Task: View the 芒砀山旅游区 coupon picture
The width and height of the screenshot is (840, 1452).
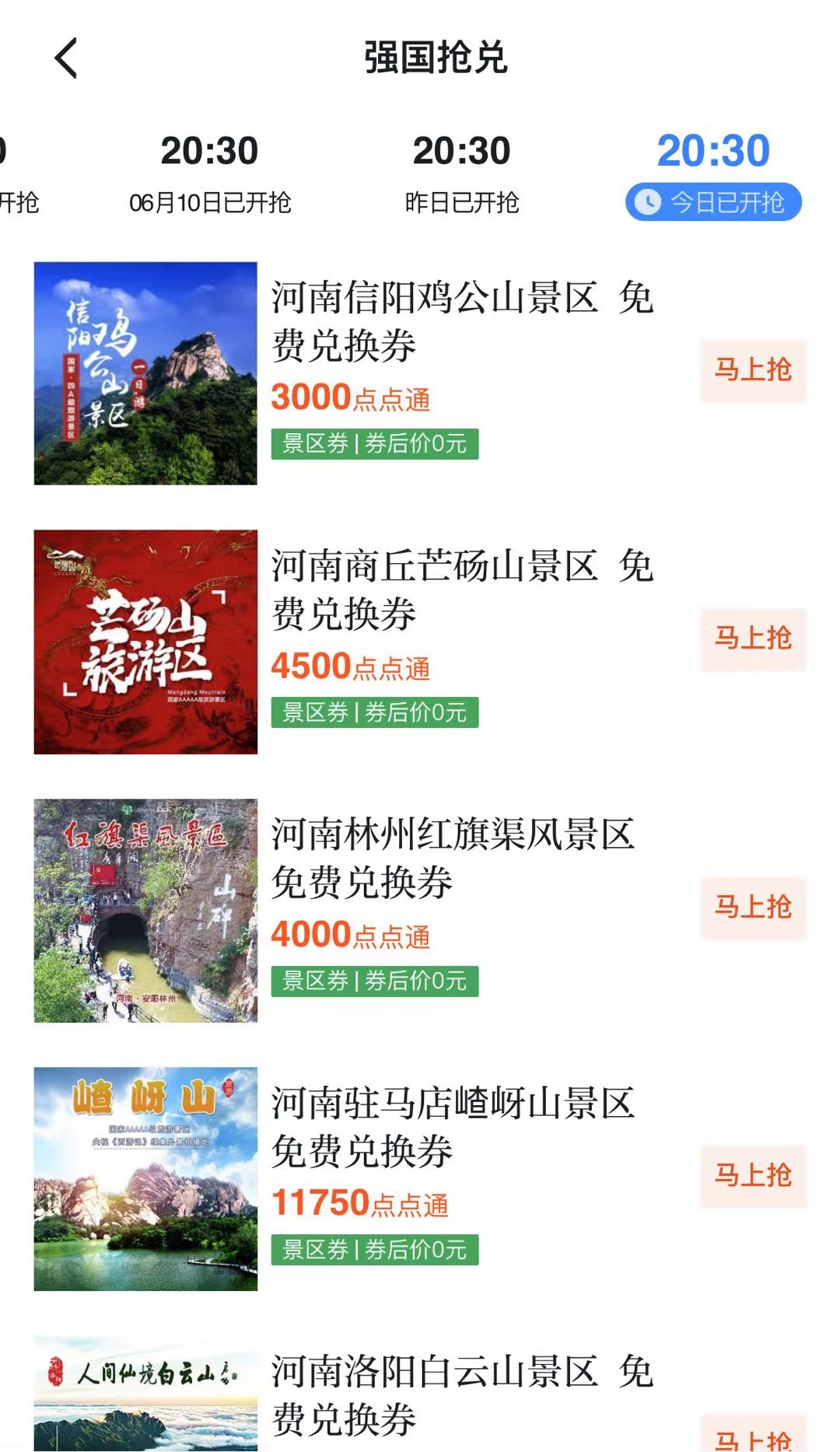Action: coord(145,642)
